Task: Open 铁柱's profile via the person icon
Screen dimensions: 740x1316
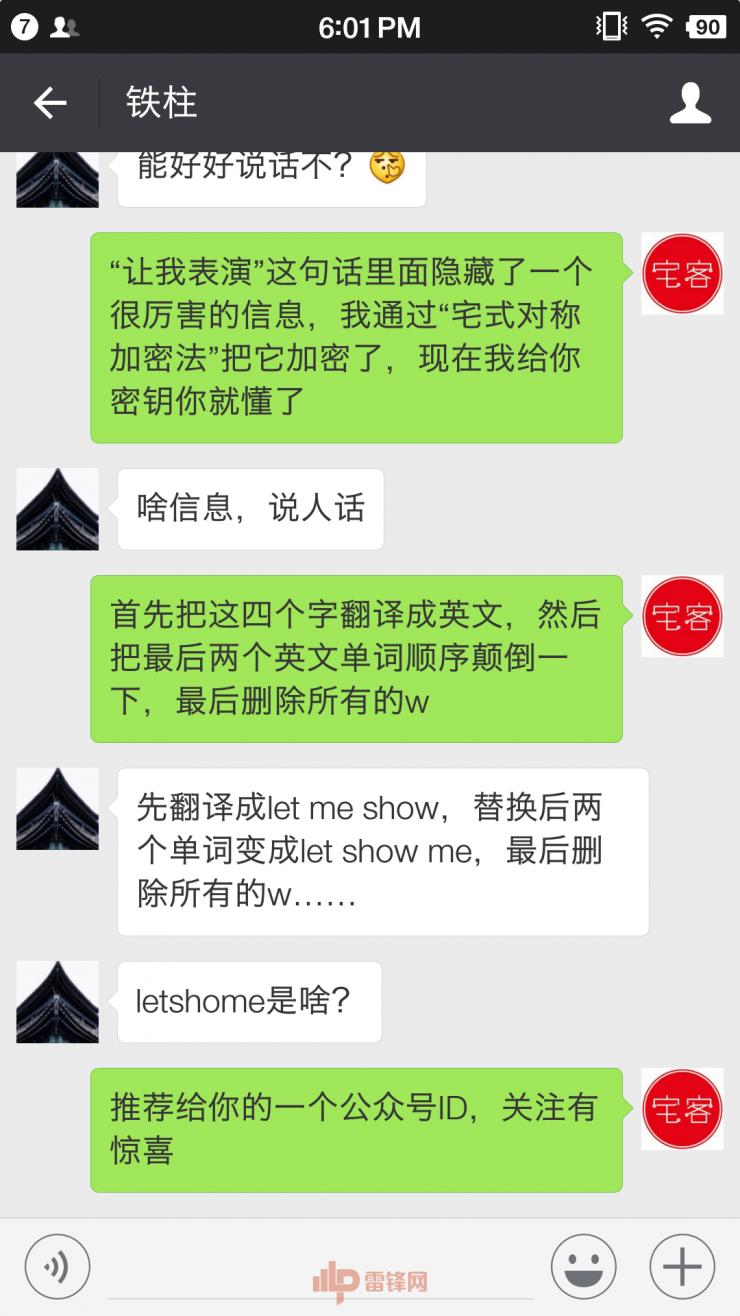Action: (690, 103)
